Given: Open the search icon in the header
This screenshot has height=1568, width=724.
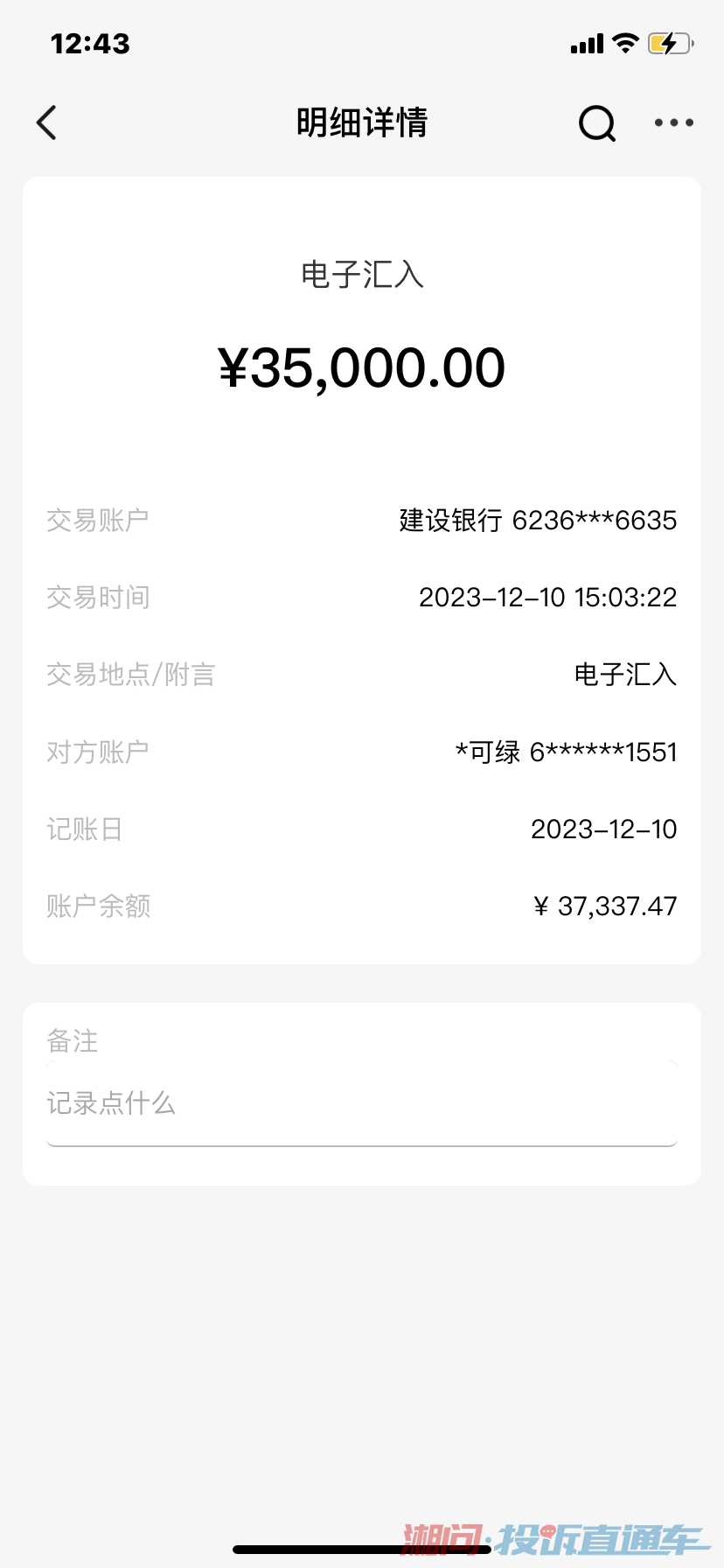Looking at the screenshot, I should pyautogui.click(x=597, y=123).
